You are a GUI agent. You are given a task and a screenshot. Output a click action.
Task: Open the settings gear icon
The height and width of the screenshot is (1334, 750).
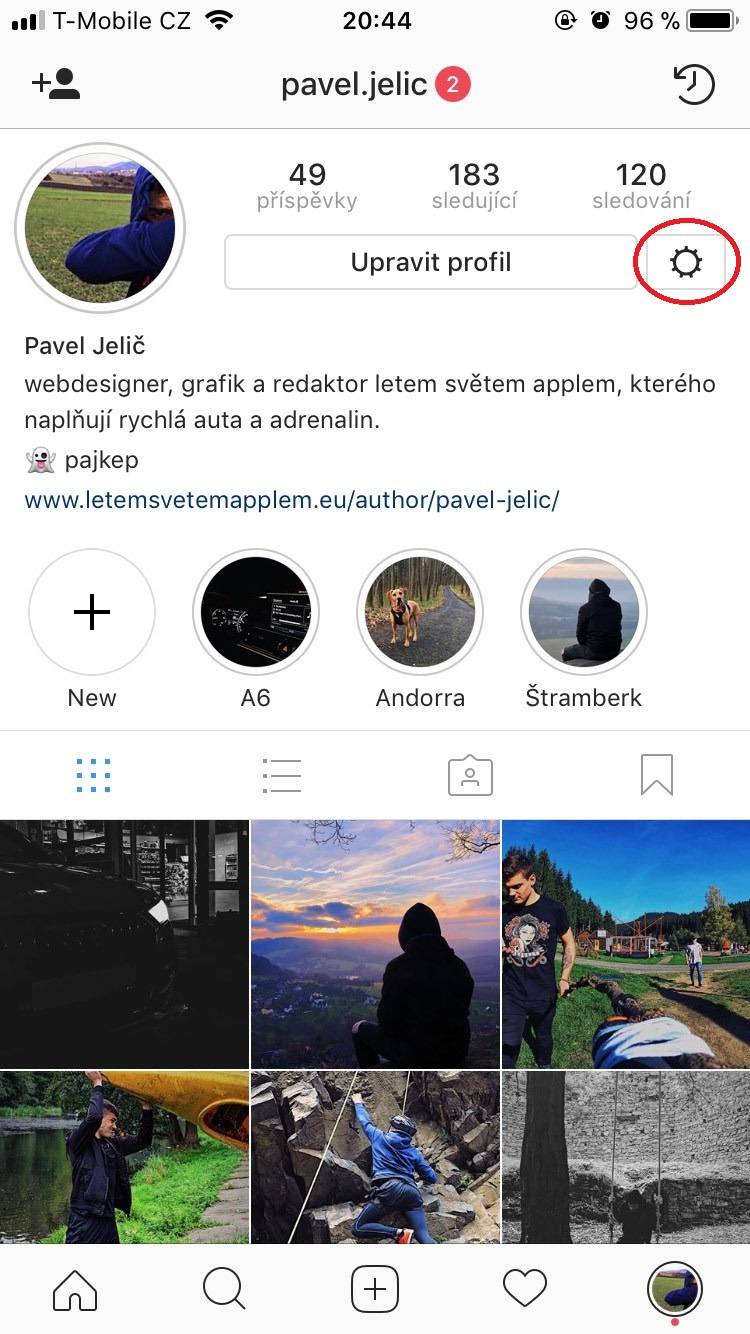pos(686,263)
